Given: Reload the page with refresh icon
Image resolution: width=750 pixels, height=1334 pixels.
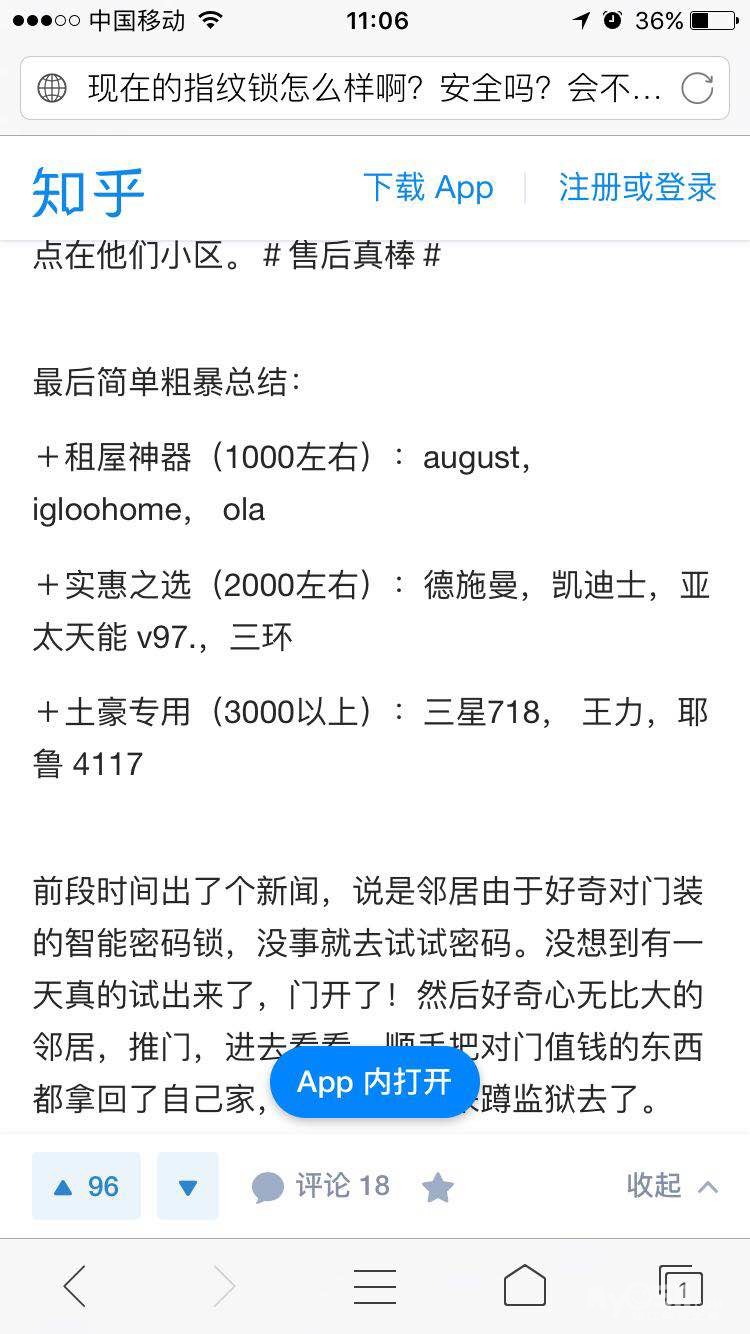Looking at the screenshot, I should [697, 89].
